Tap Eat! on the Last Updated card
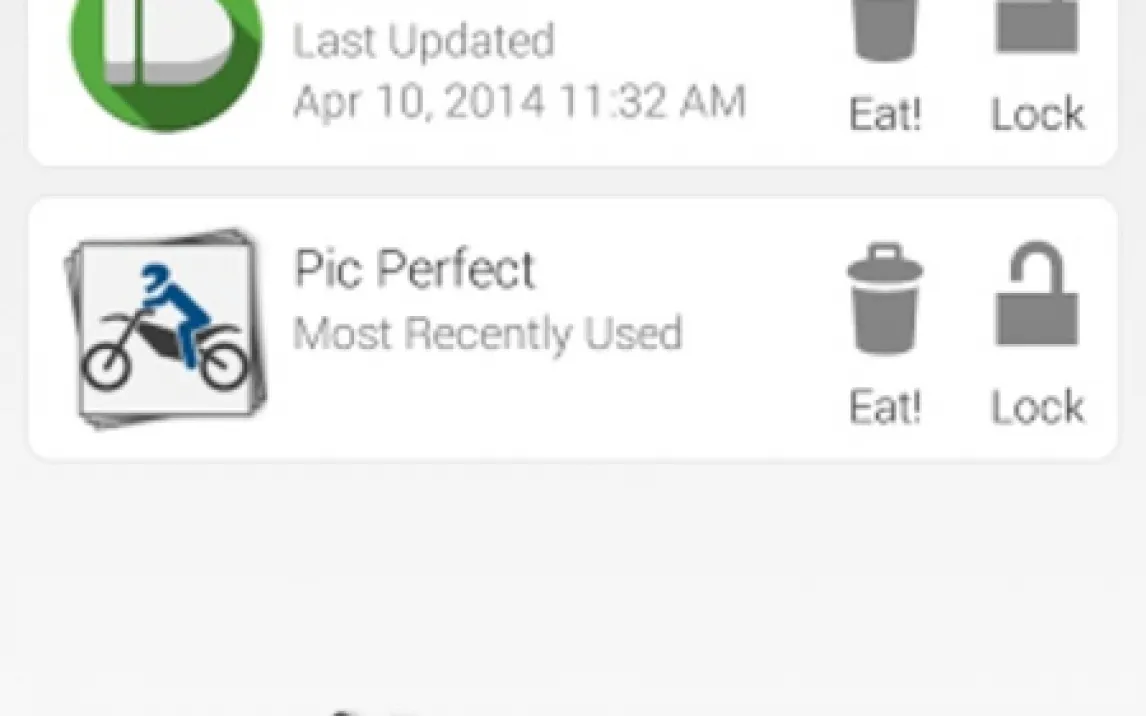The height and width of the screenshot is (716, 1146). click(x=884, y=60)
